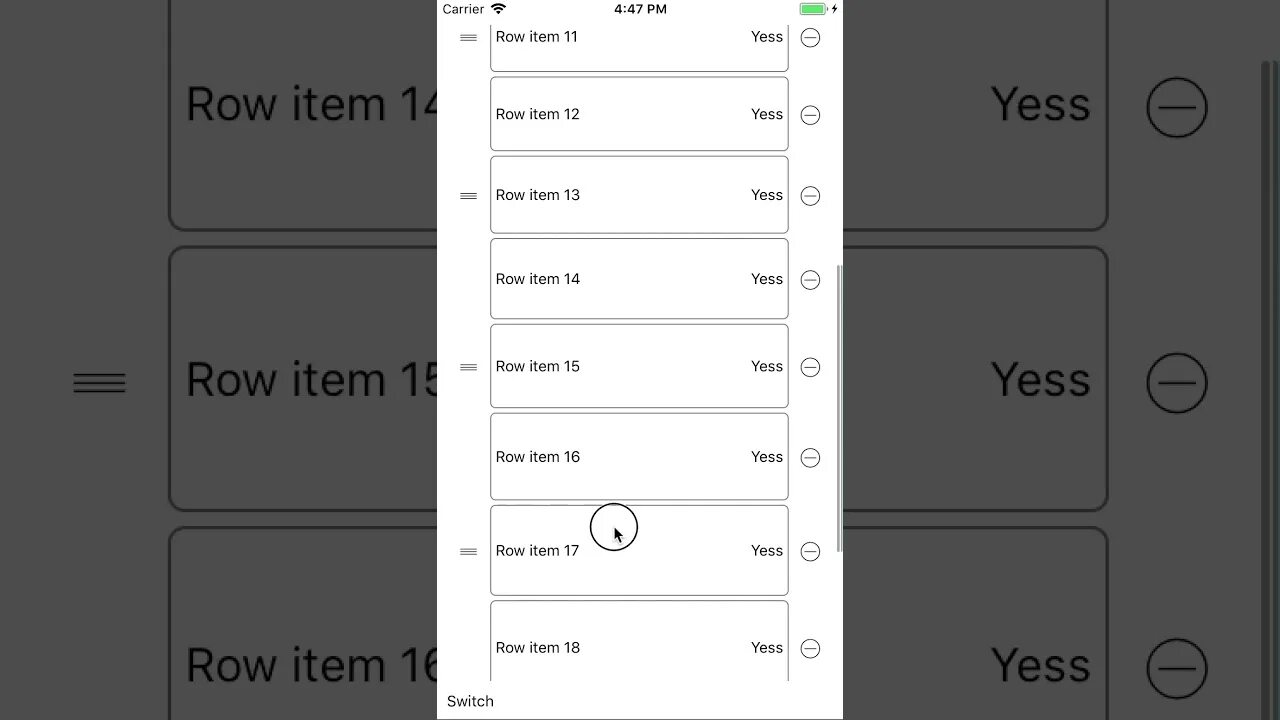
Task: Remove Row item 12 with its minus icon
Action: point(810,115)
